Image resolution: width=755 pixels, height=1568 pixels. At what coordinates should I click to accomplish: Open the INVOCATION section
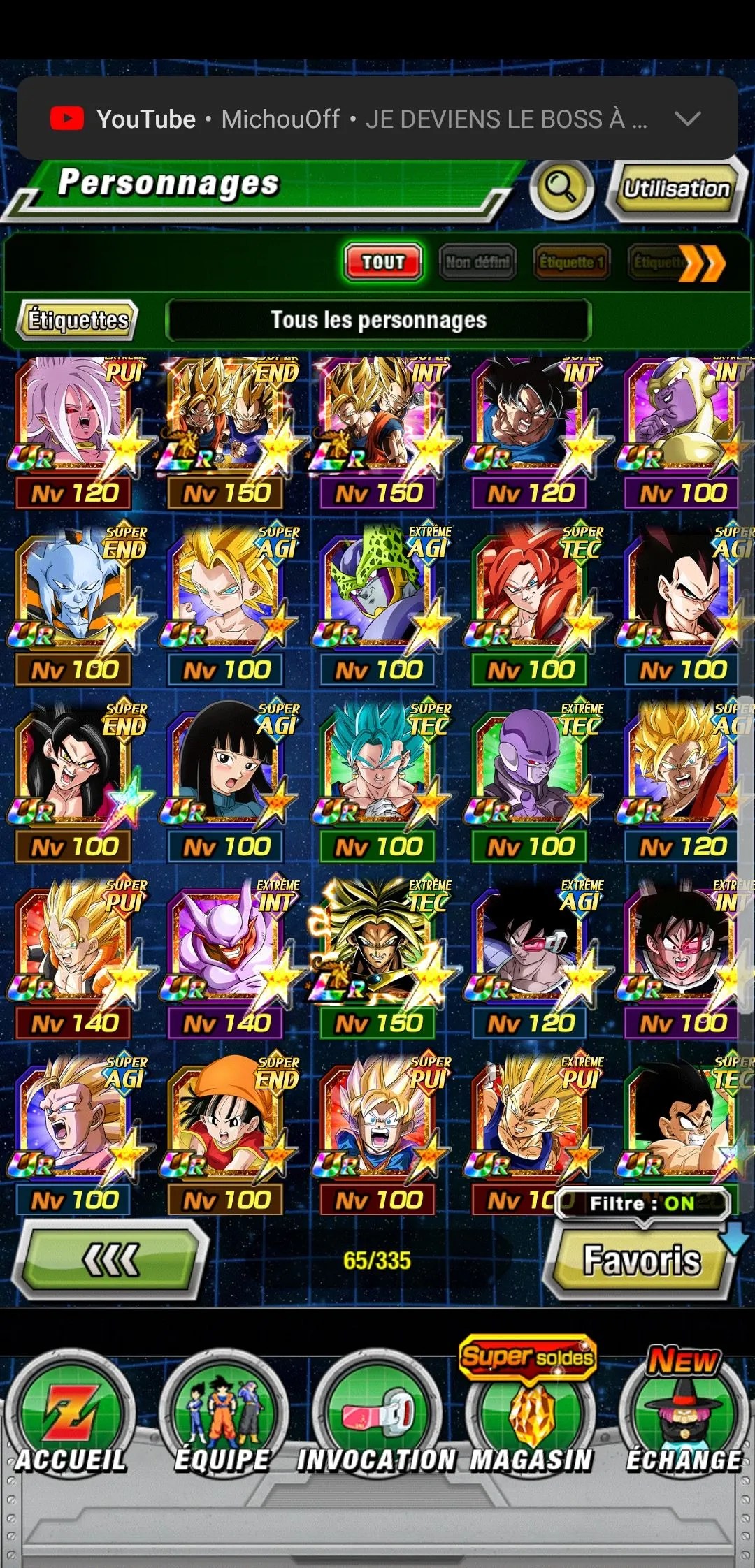(377, 1418)
